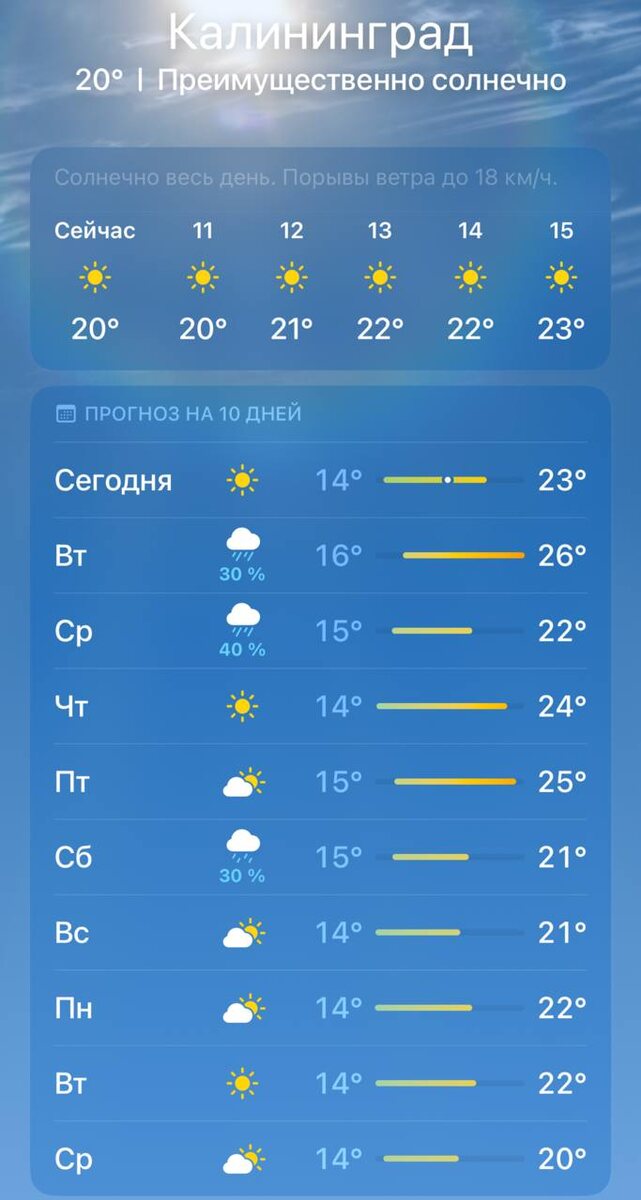Viewport: 641px width, 1200px height.
Task: Open the Сб forecast row
Action: point(320,858)
